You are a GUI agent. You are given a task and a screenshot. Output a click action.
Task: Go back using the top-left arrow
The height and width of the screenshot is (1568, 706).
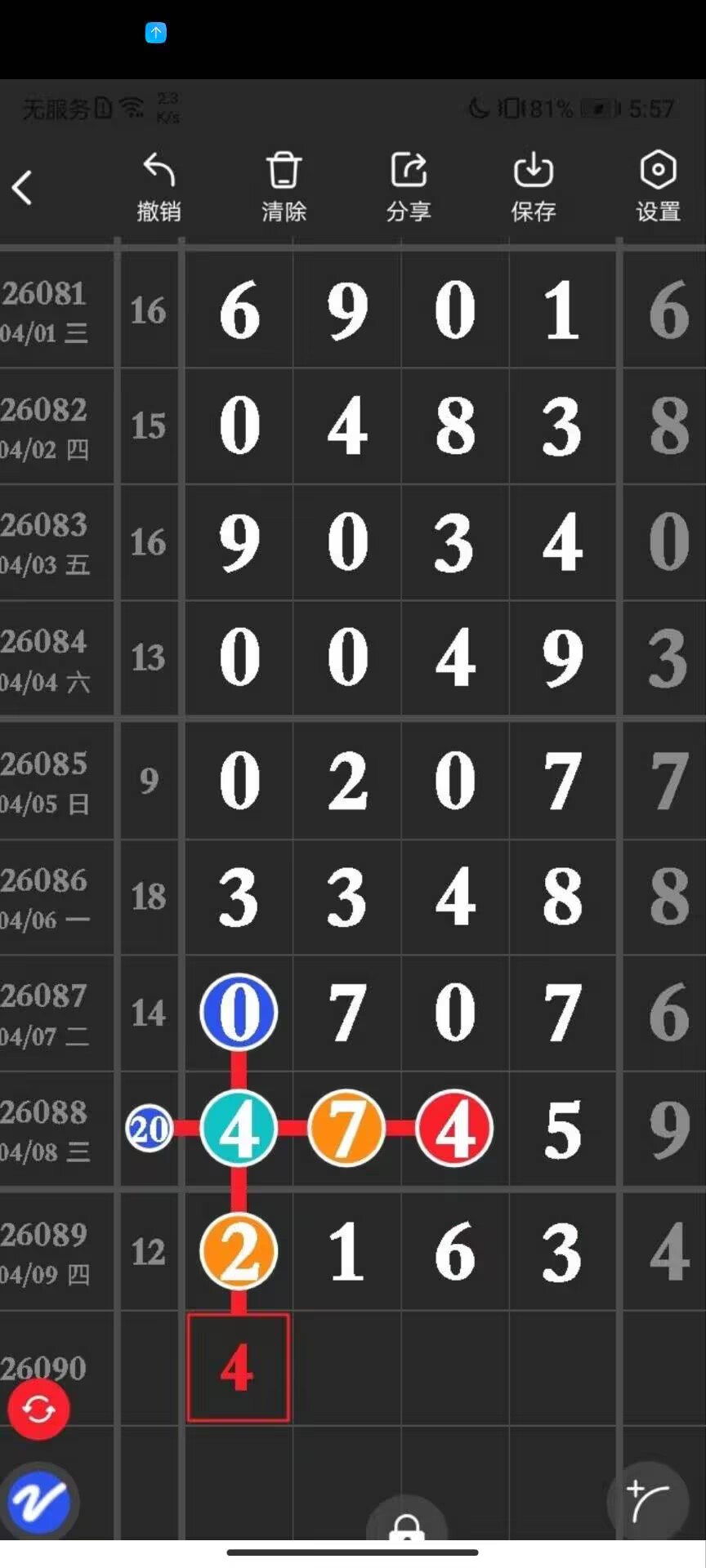click(22, 187)
